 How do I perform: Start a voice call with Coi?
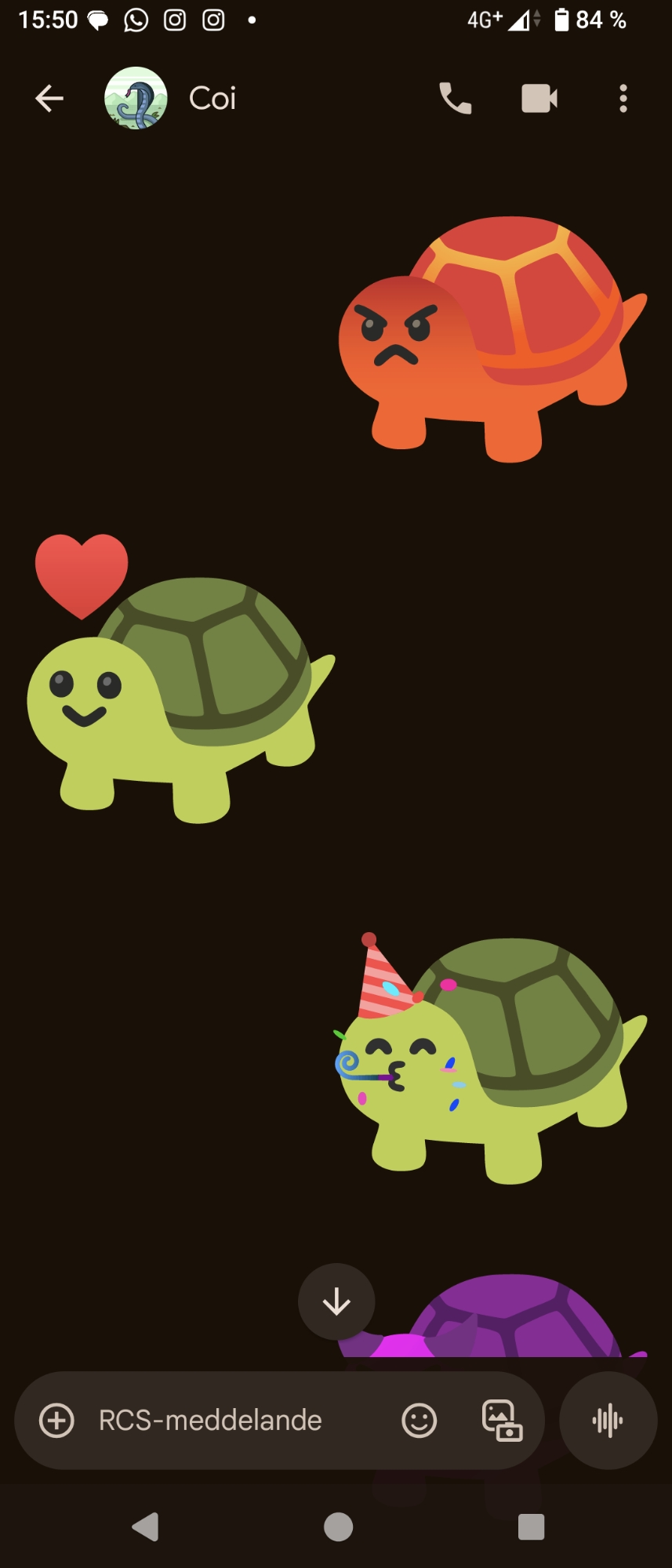pos(455,99)
